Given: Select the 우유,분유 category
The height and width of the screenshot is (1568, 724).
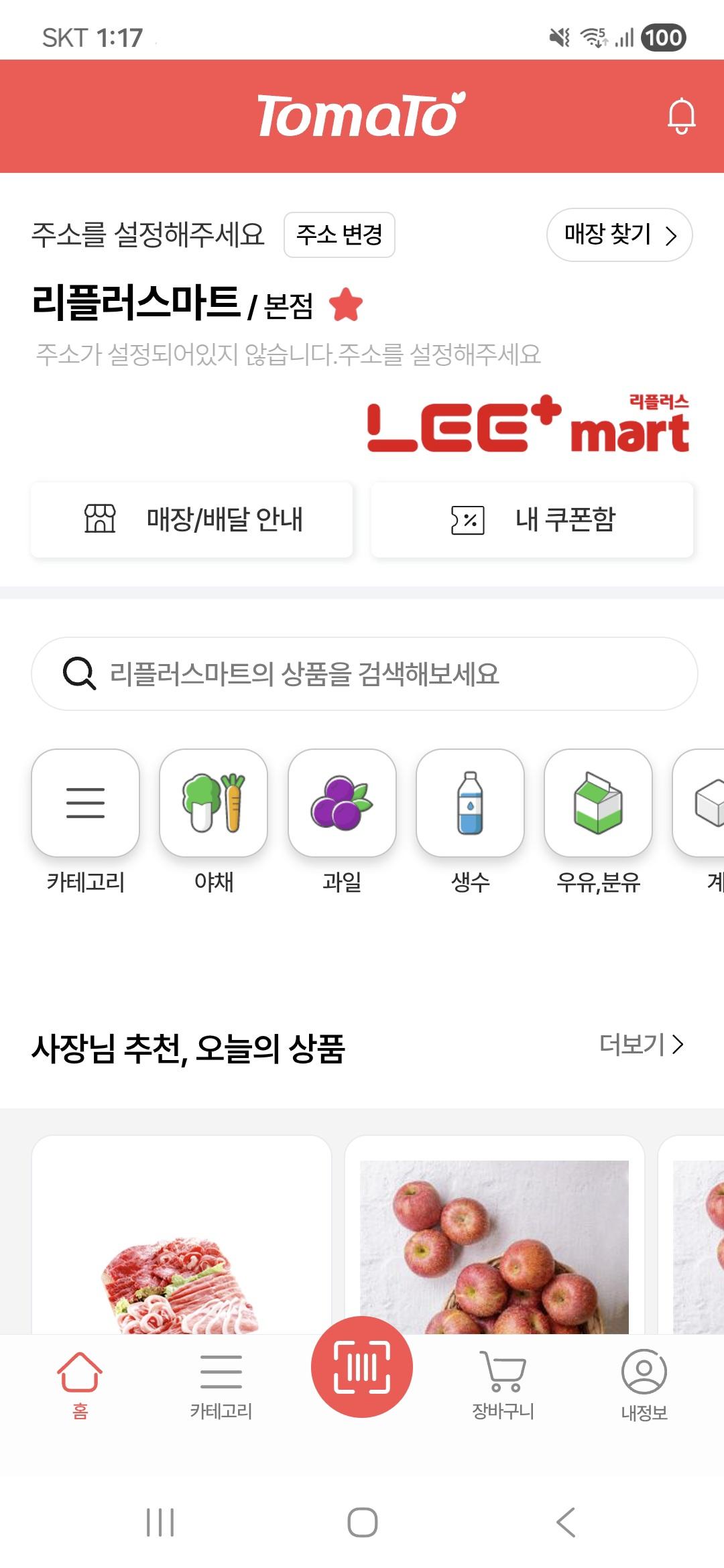Looking at the screenshot, I should tap(598, 803).
